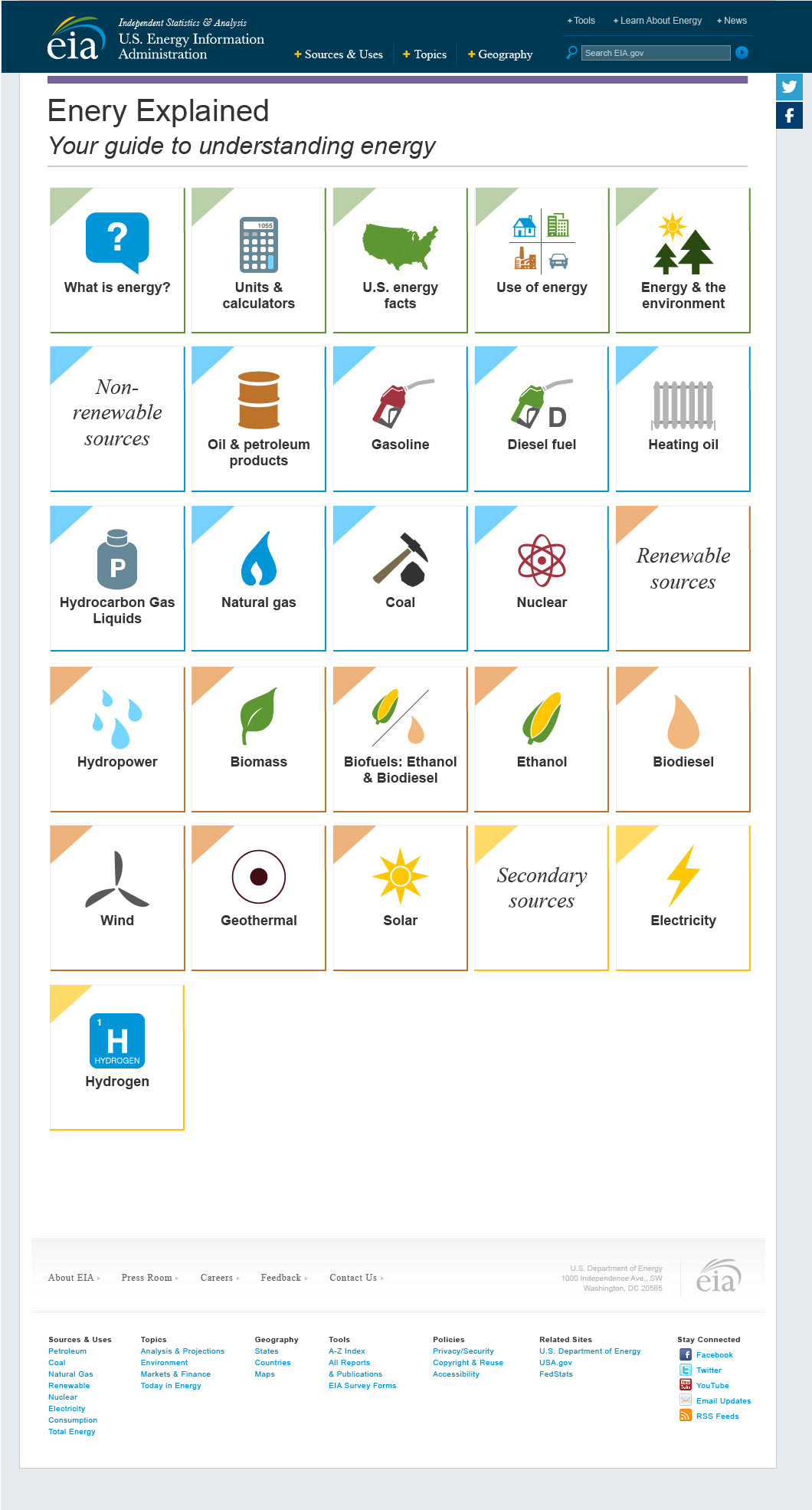Open the RSS Feeds link
The width and height of the screenshot is (812, 1510).
(717, 1416)
